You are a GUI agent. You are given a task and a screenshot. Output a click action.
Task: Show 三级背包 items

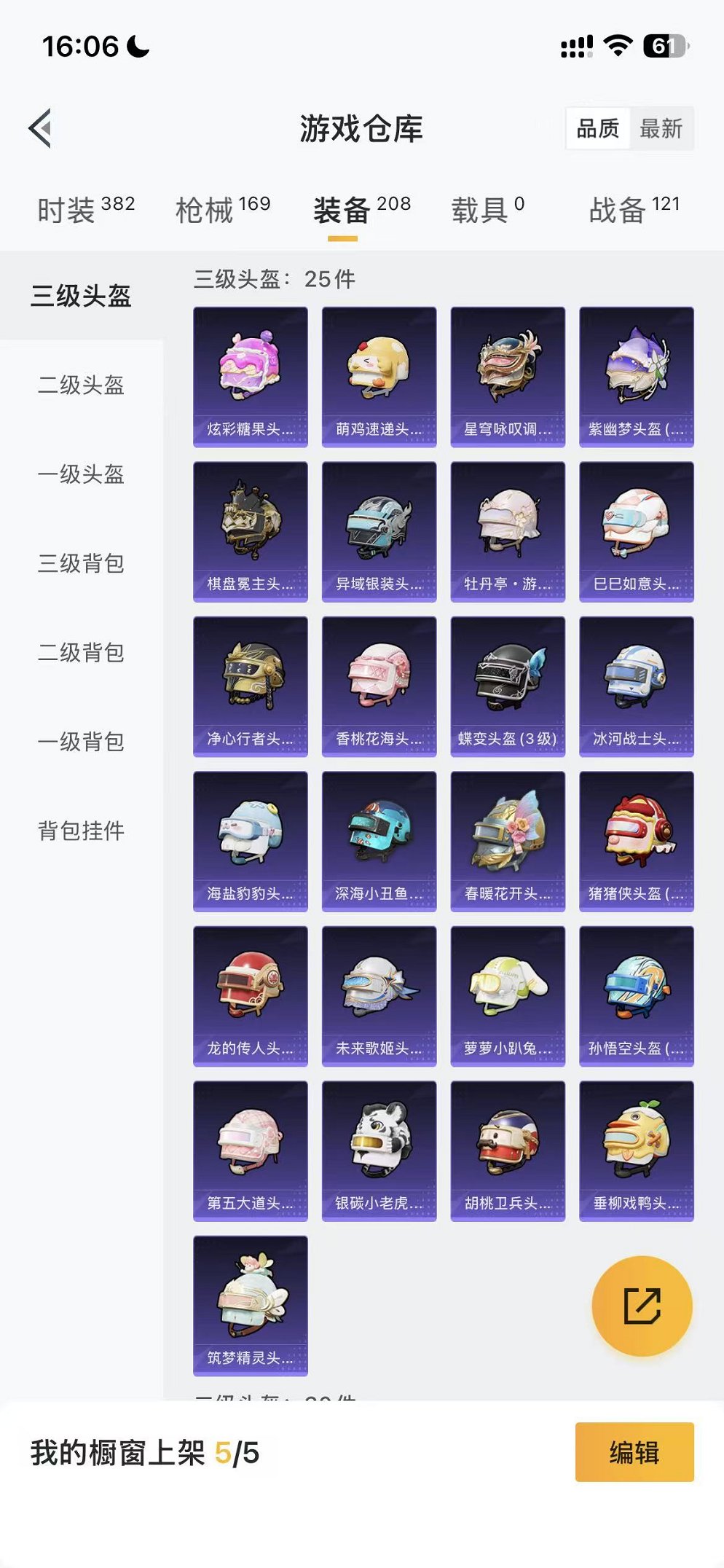81,563
